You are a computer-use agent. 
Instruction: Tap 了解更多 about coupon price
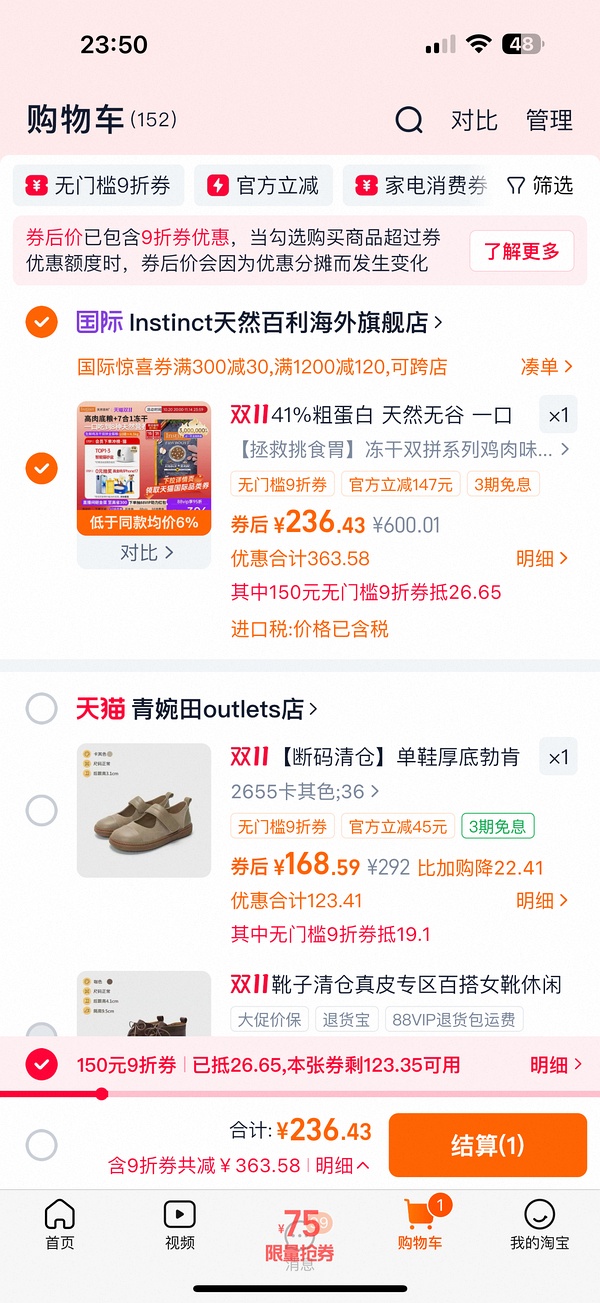point(522,251)
